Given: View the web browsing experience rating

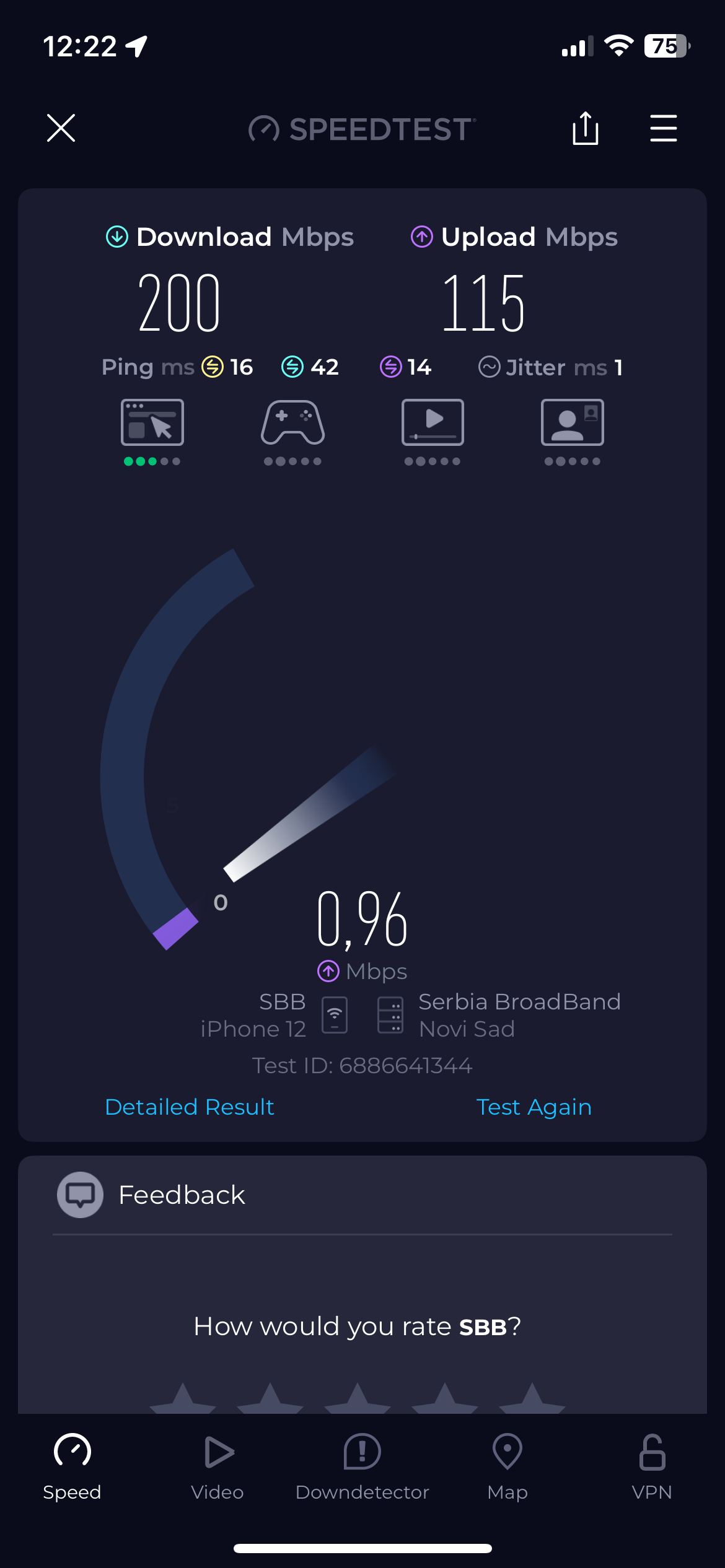Looking at the screenshot, I should tap(152, 430).
